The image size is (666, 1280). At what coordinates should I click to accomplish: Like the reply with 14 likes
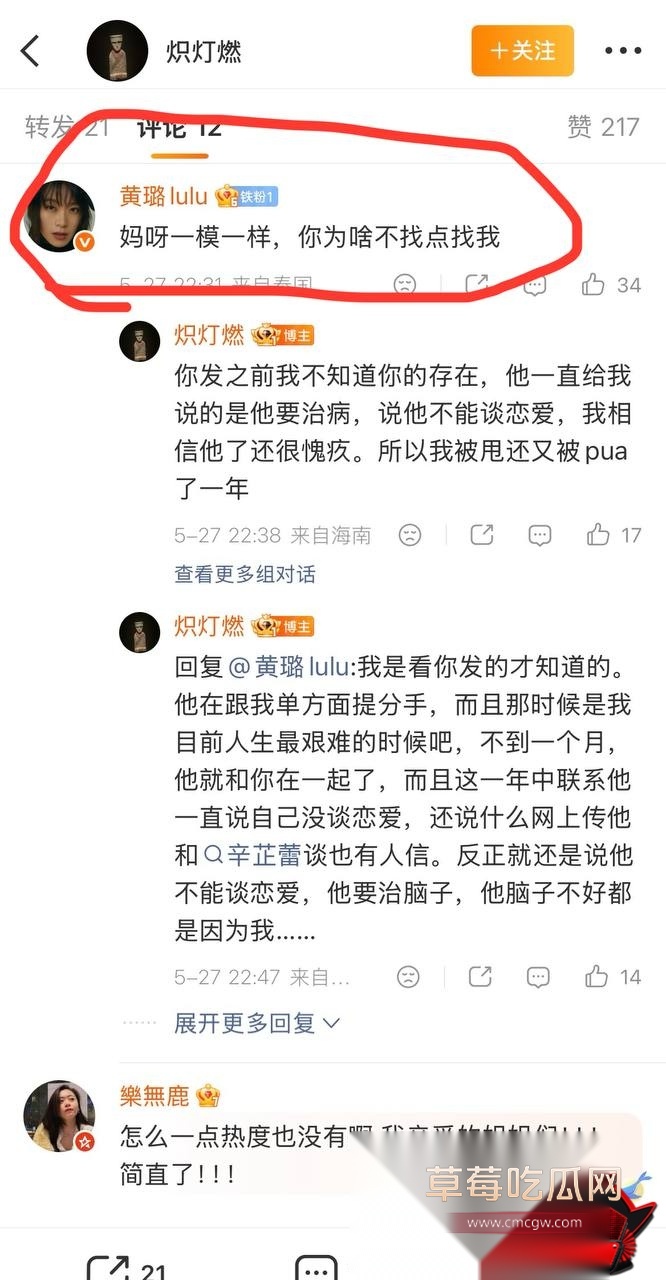[614, 976]
